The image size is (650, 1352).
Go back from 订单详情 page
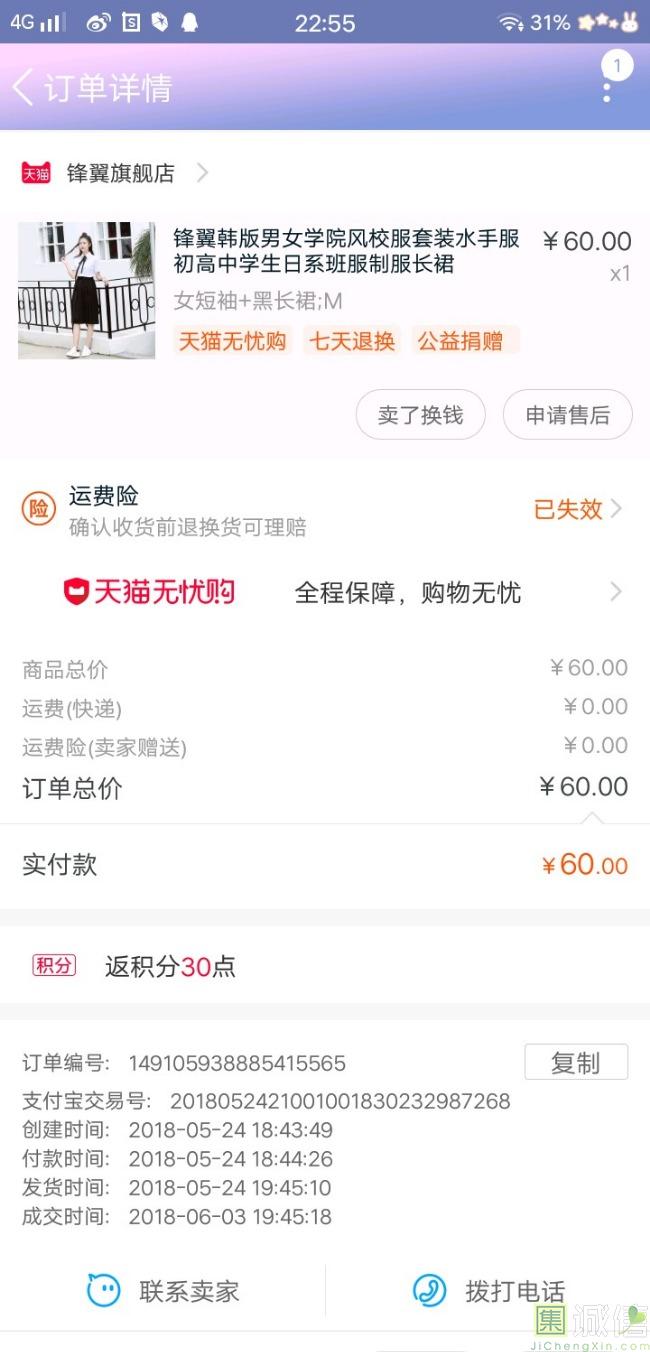coord(24,88)
